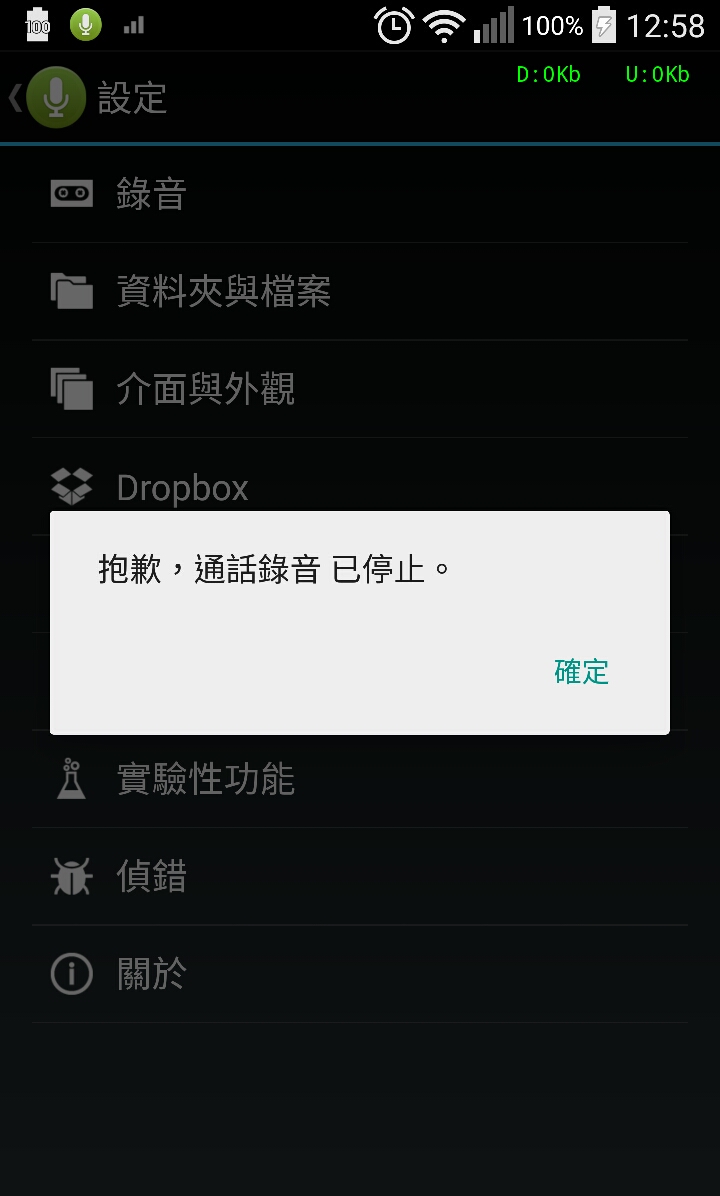Open the 偵錯 settings row
Image resolution: width=720 pixels, height=1196 pixels.
click(360, 876)
